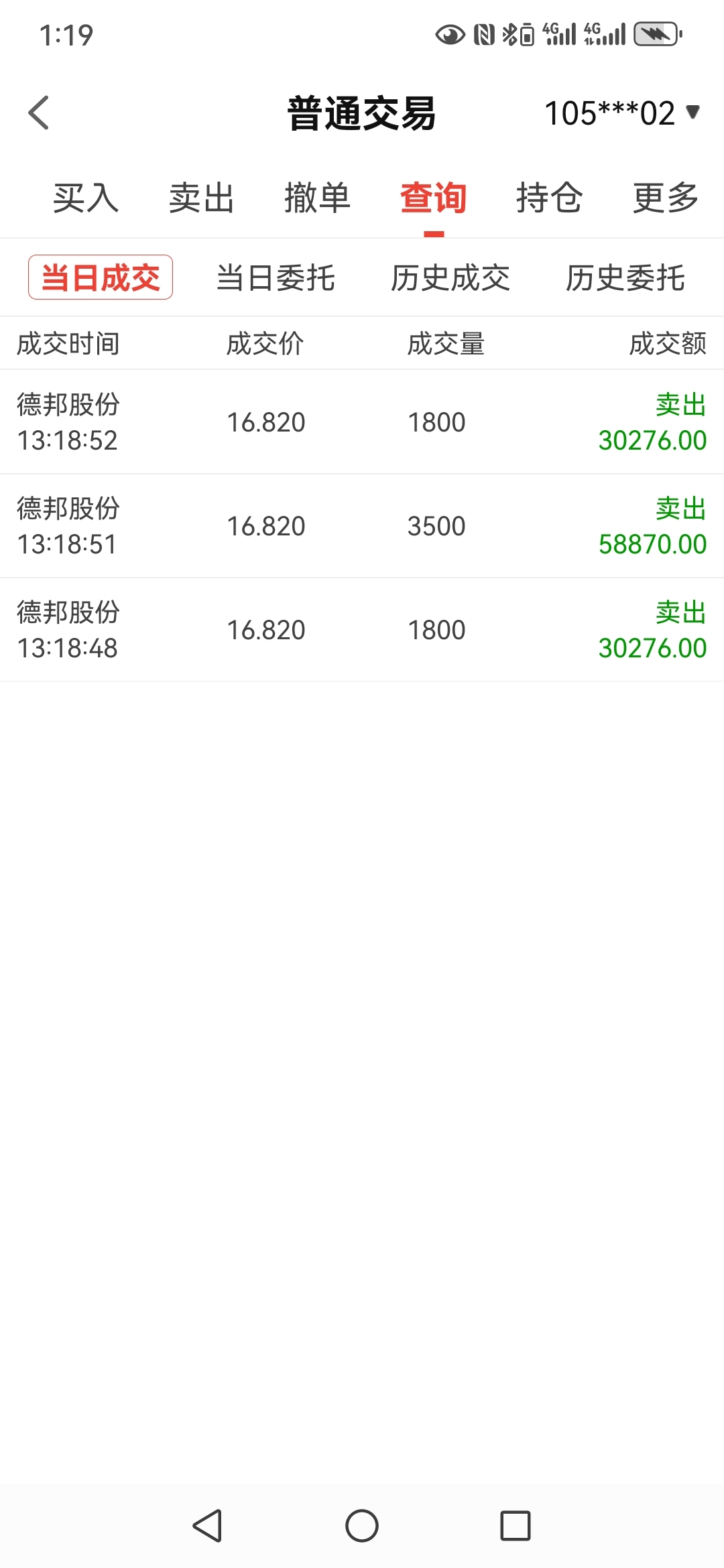Tap the system home button
Viewport: 724px width, 1568px height.
click(362, 1526)
